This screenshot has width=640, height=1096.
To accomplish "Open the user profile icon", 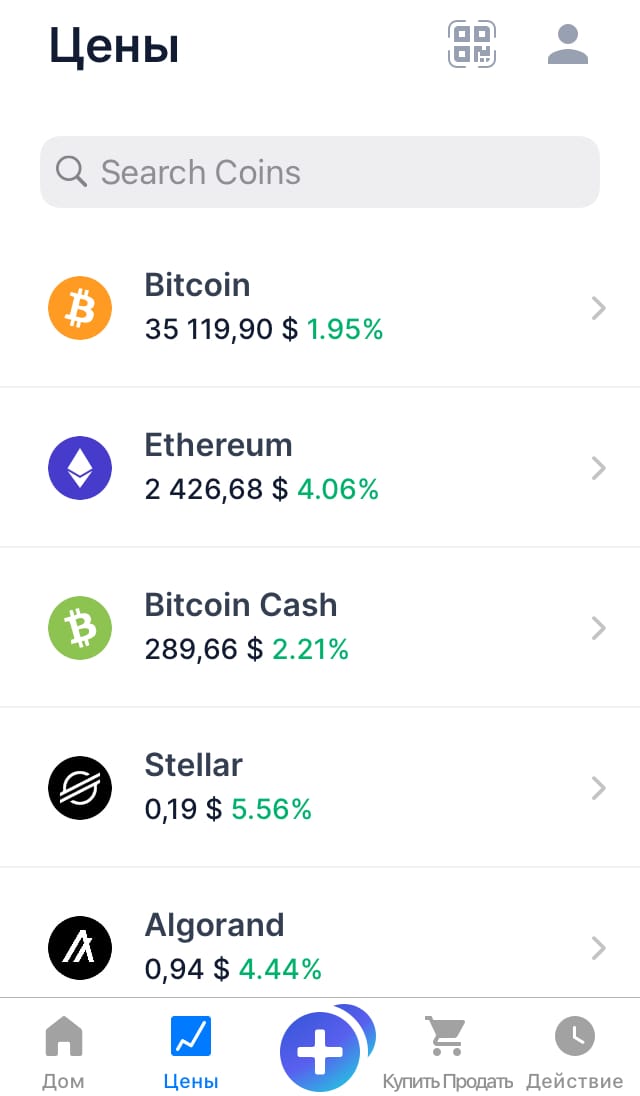I will click(x=567, y=45).
